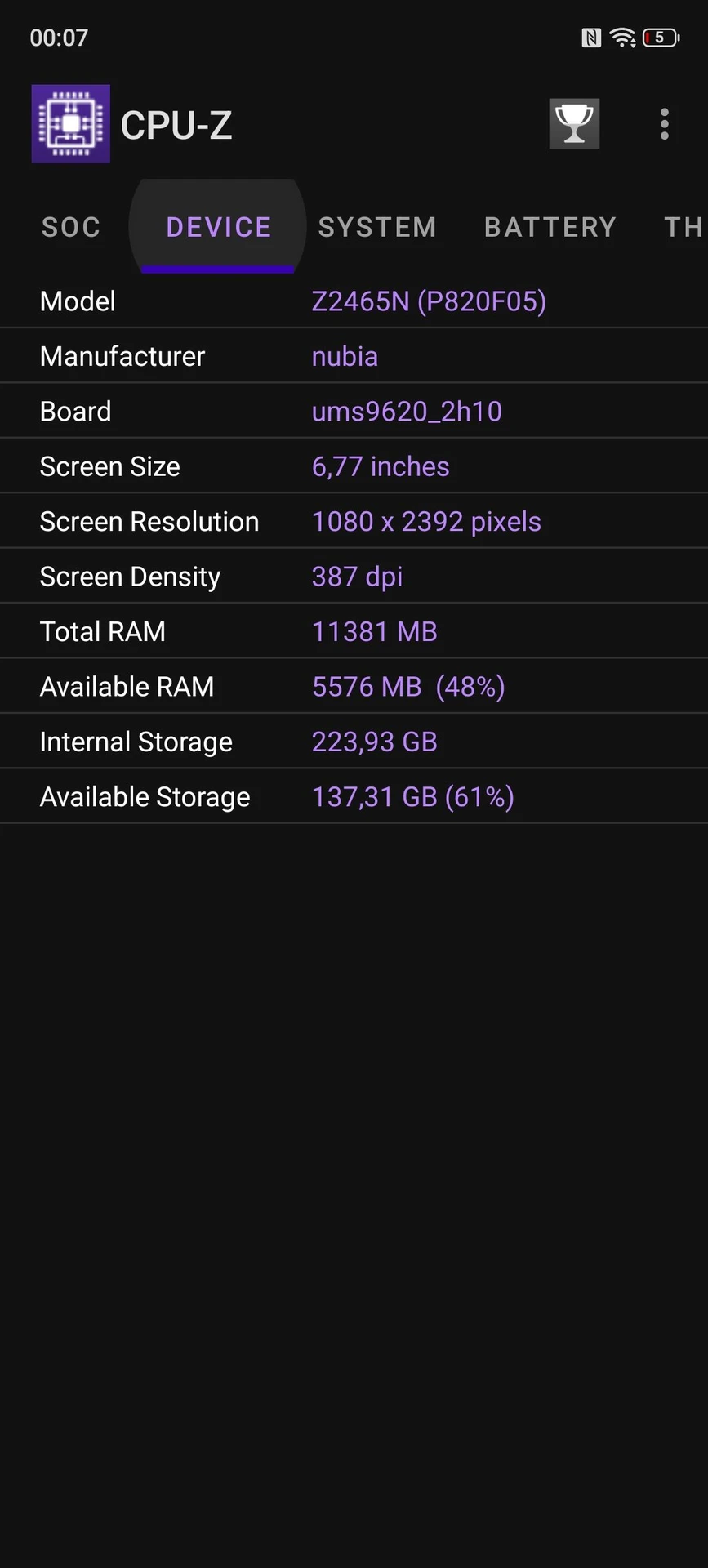This screenshot has width=708, height=1568.
Task: Open the partially visible TH tab
Action: click(684, 227)
